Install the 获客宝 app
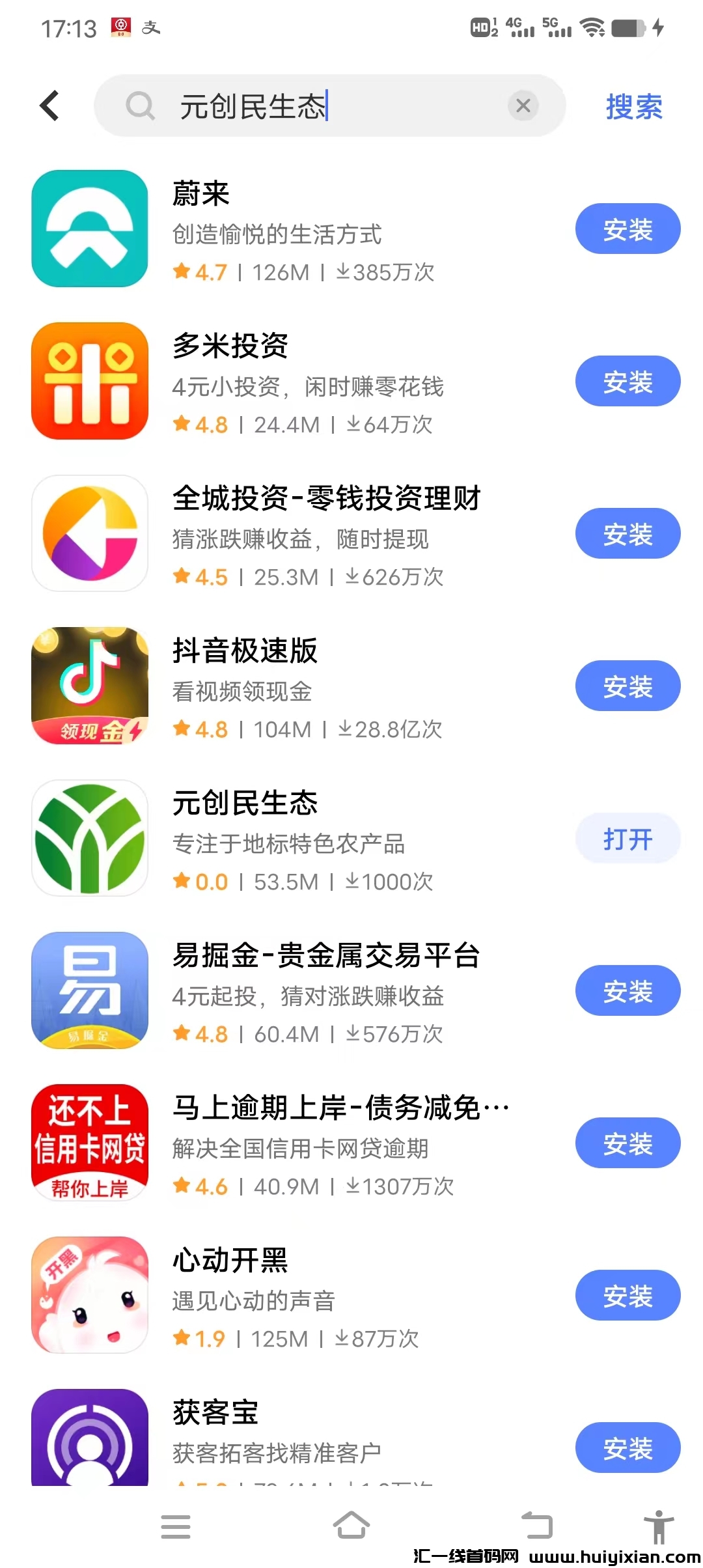703x1568 pixels. coord(627,1448)
